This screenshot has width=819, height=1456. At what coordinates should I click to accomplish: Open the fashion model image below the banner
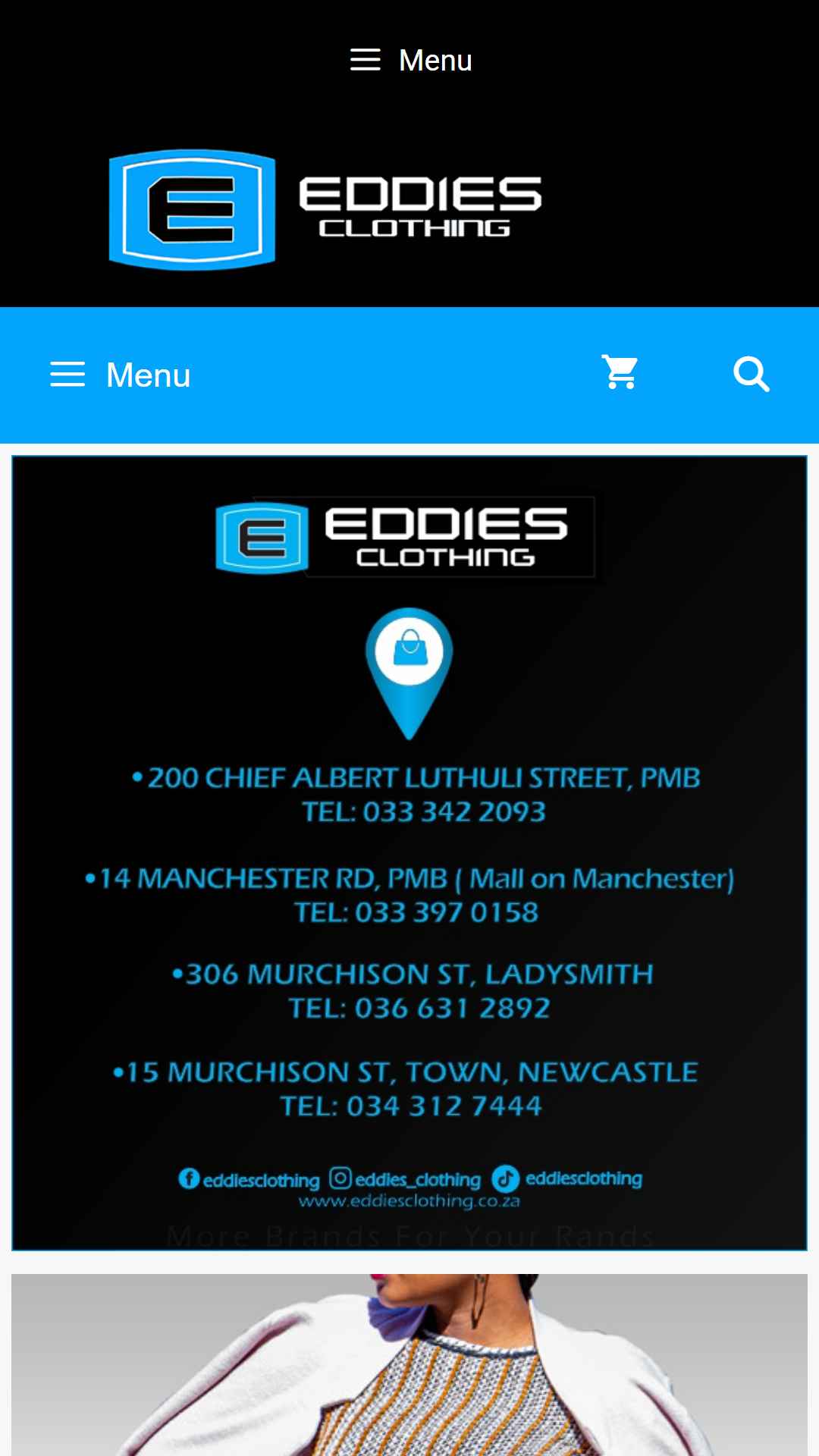(x=409, y=1365)
